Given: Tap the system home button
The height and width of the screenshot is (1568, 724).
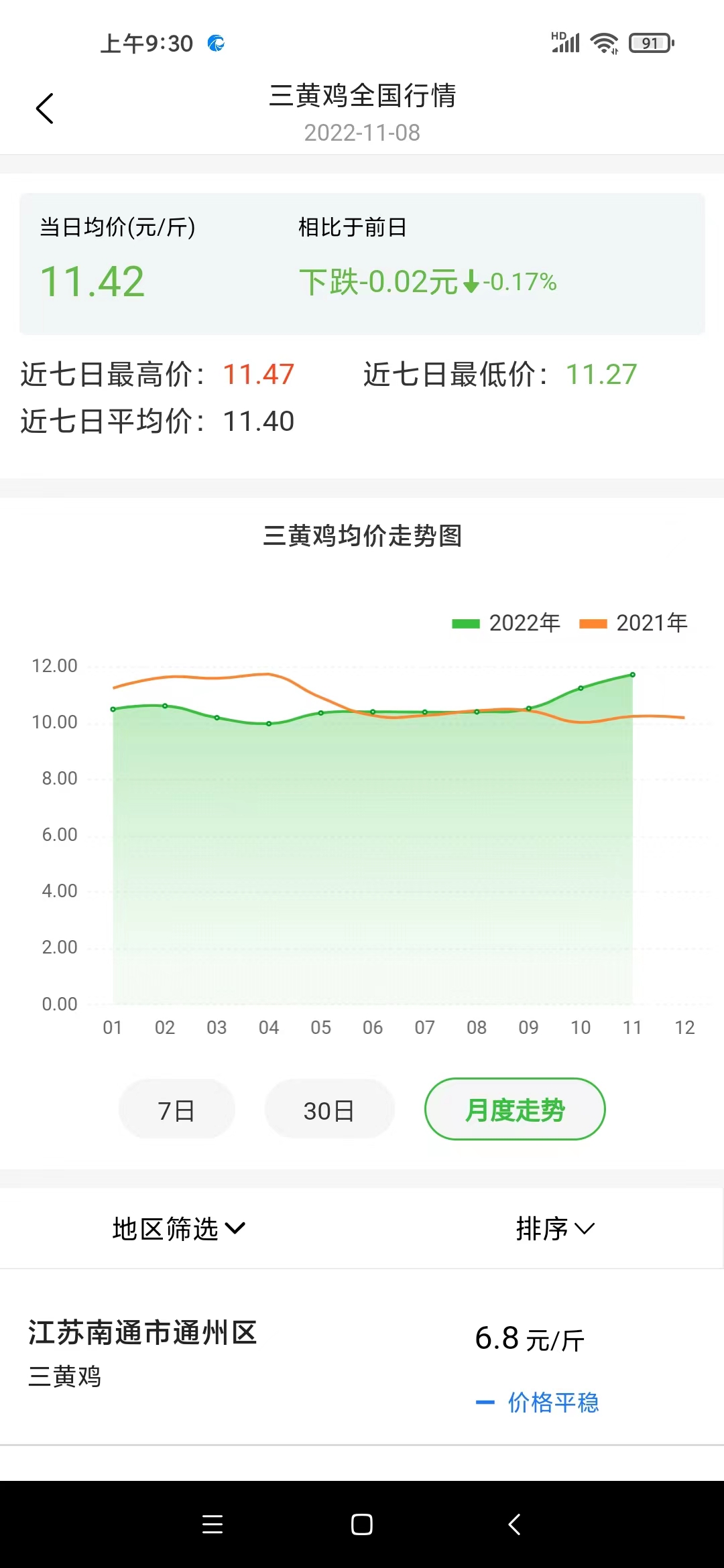Looking at the screenshot, I should click(361, 1524).
